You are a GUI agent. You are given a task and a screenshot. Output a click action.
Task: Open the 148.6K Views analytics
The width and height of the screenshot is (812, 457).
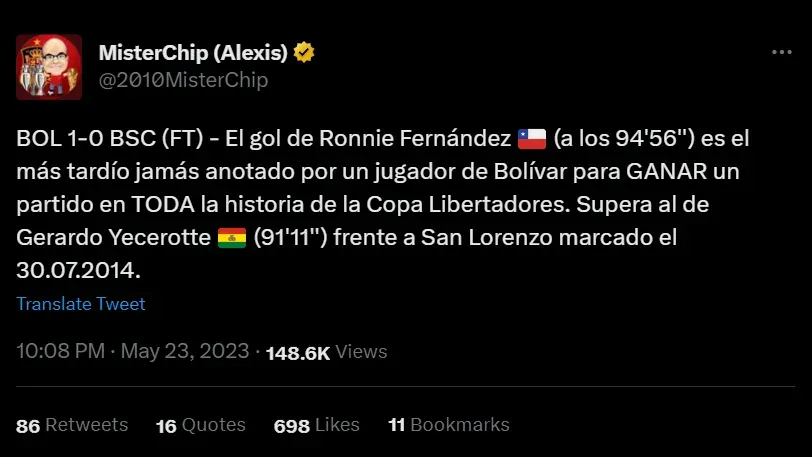point(326,352)
